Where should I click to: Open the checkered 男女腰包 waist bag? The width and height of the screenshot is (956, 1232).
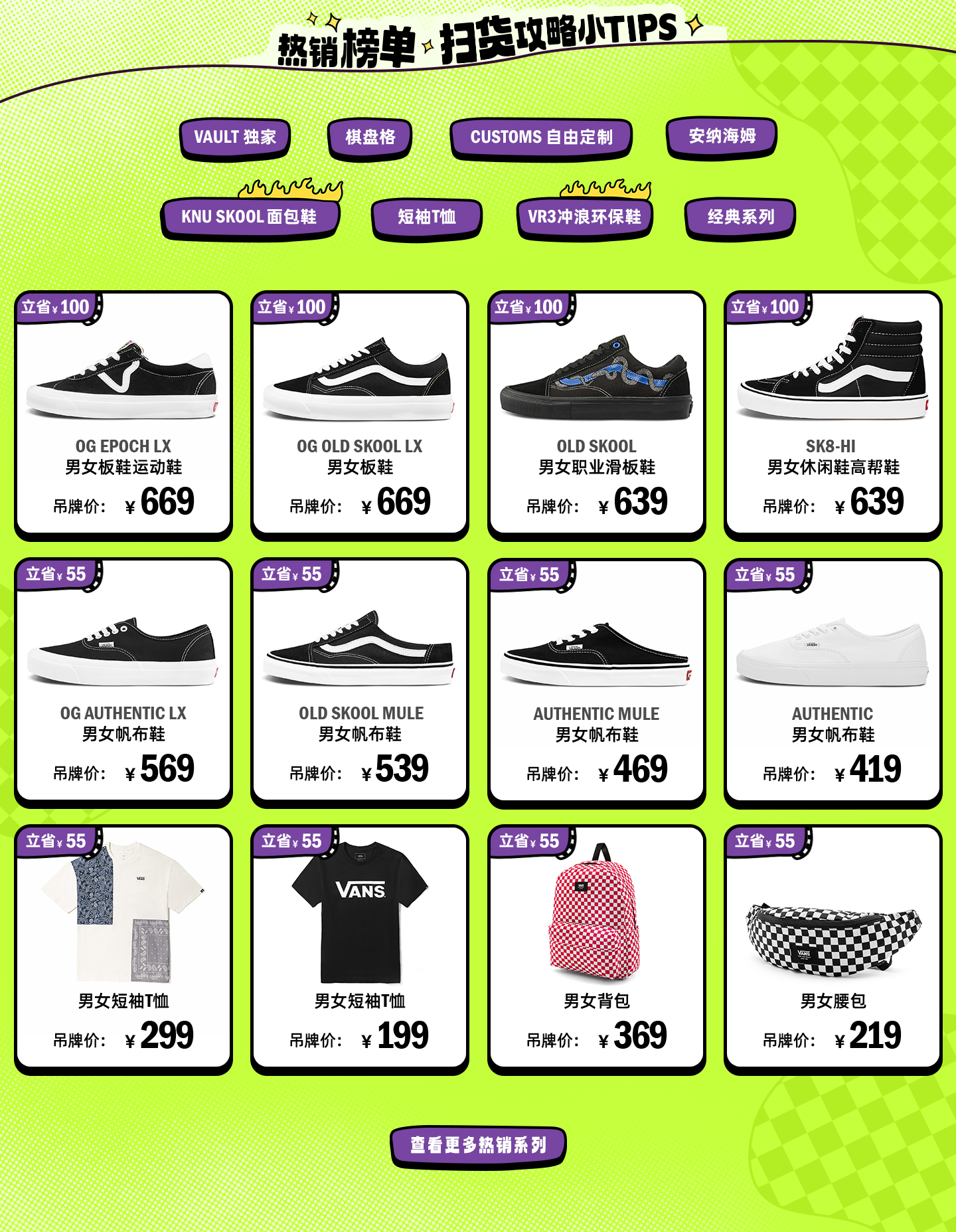tap(833, 948)
